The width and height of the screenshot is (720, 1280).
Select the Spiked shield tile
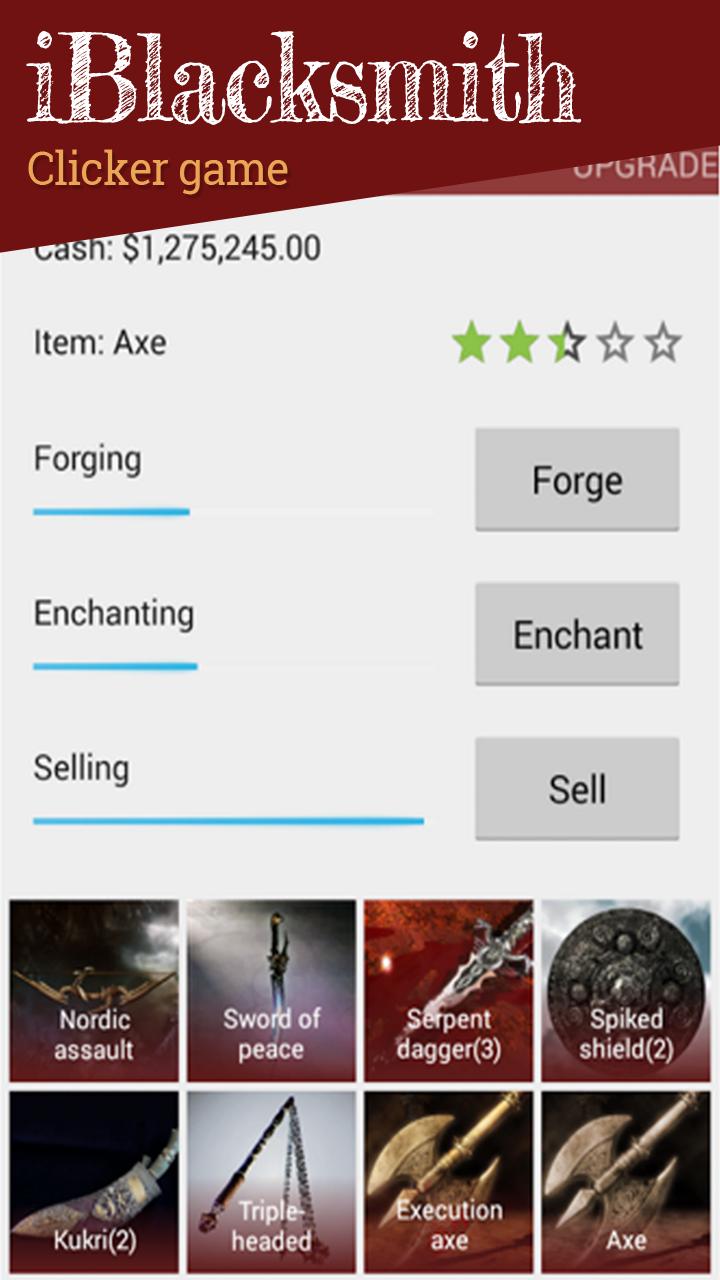coord(626,990)
